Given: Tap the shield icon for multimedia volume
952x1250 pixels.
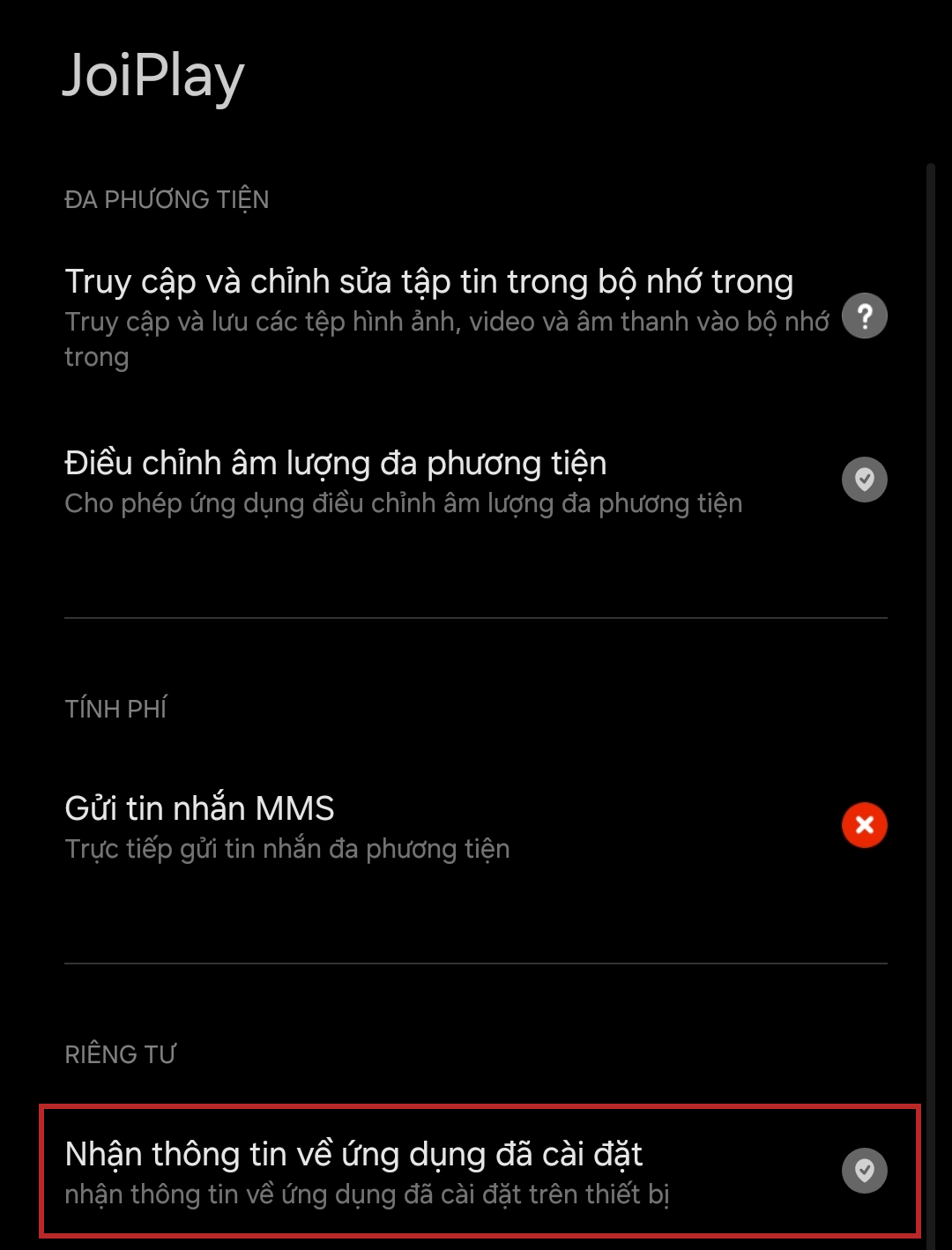Looking at the screenshot, I should tap(864, 480).
